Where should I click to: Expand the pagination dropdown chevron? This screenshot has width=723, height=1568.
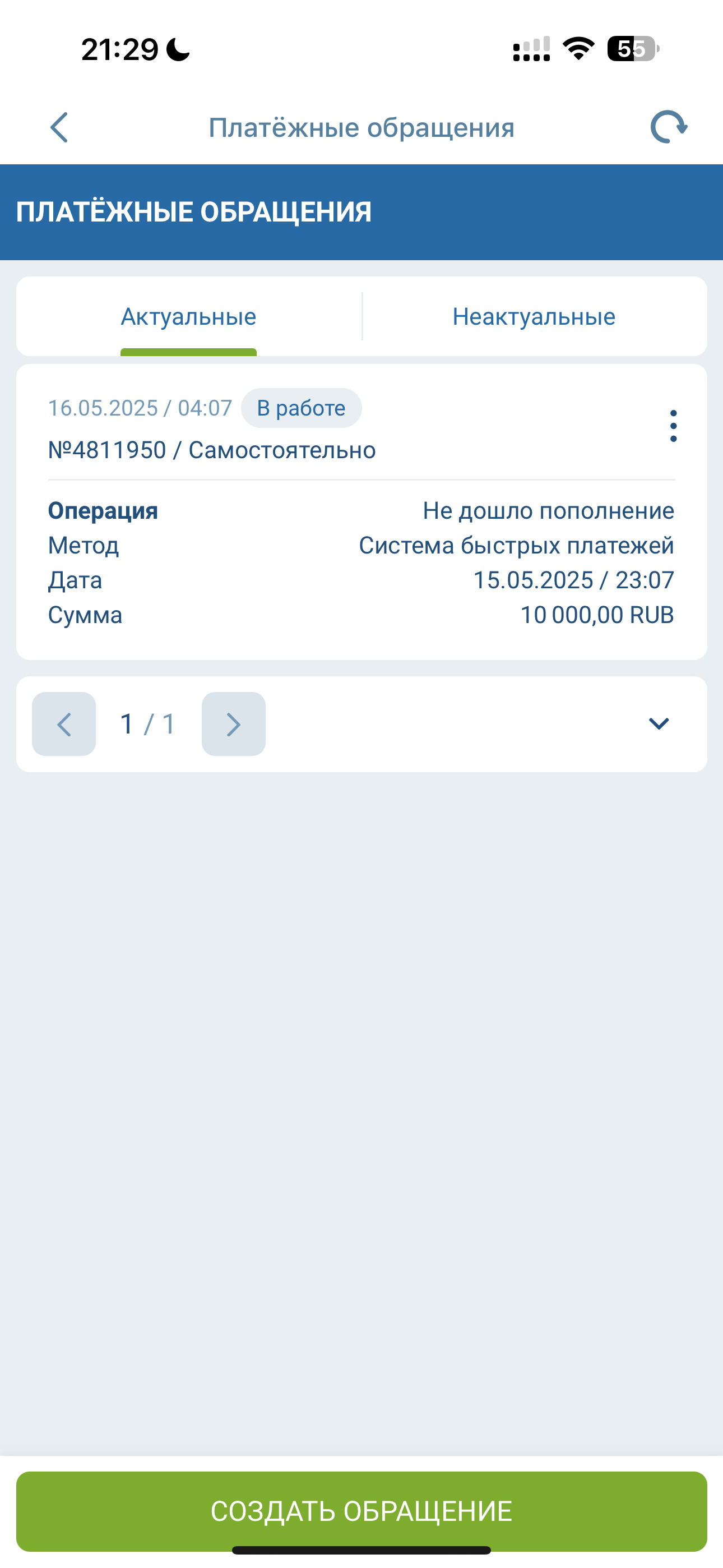point(659,724)
